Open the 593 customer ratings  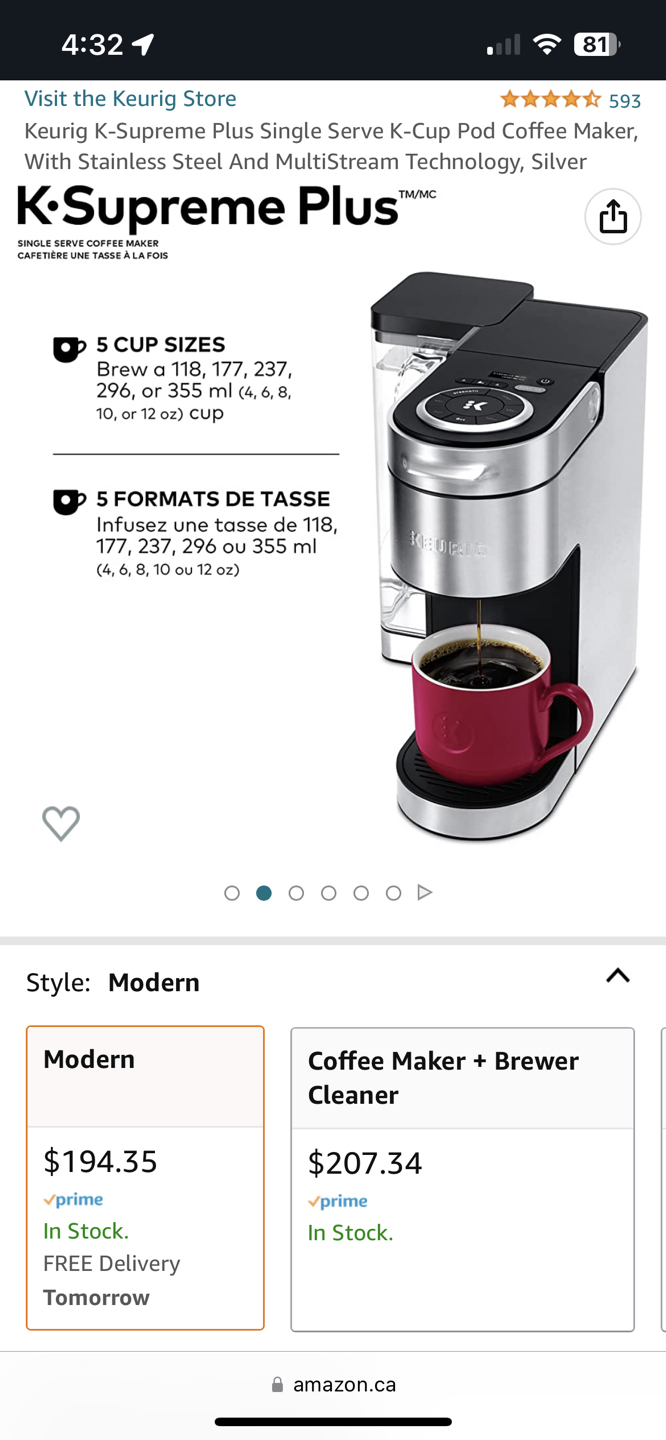click(x=624, y=100)
